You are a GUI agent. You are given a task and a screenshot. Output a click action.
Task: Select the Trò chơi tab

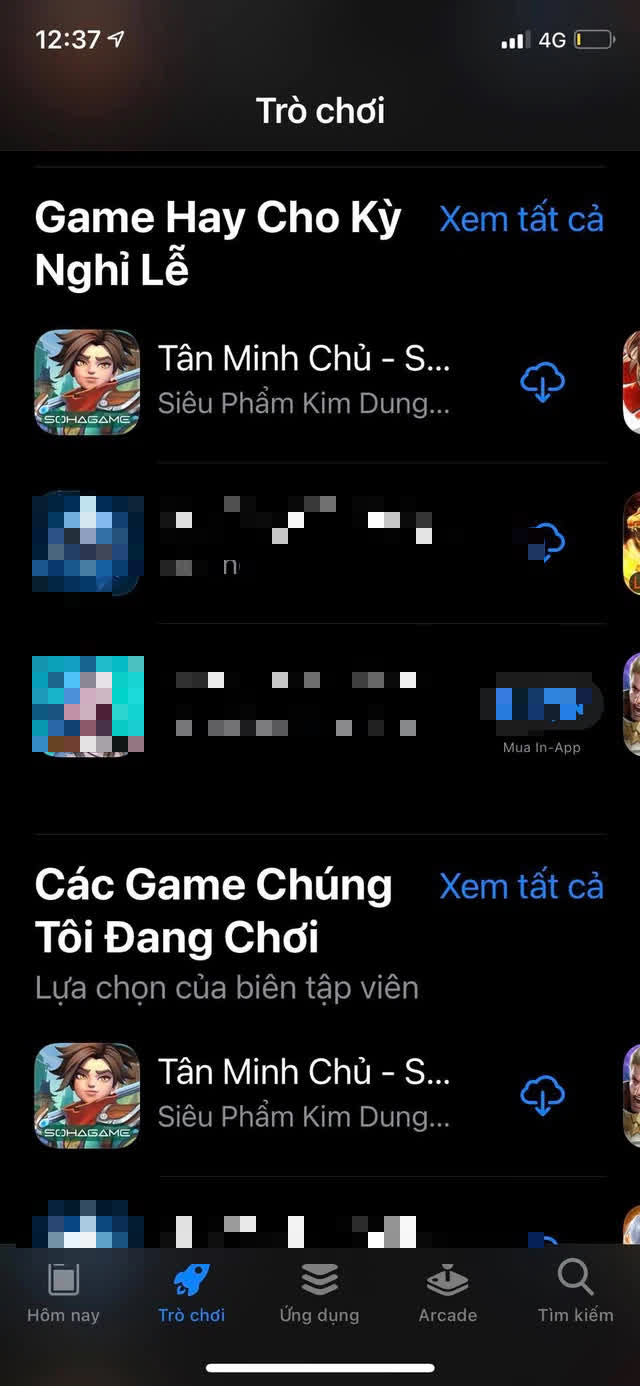(191, 1292)
